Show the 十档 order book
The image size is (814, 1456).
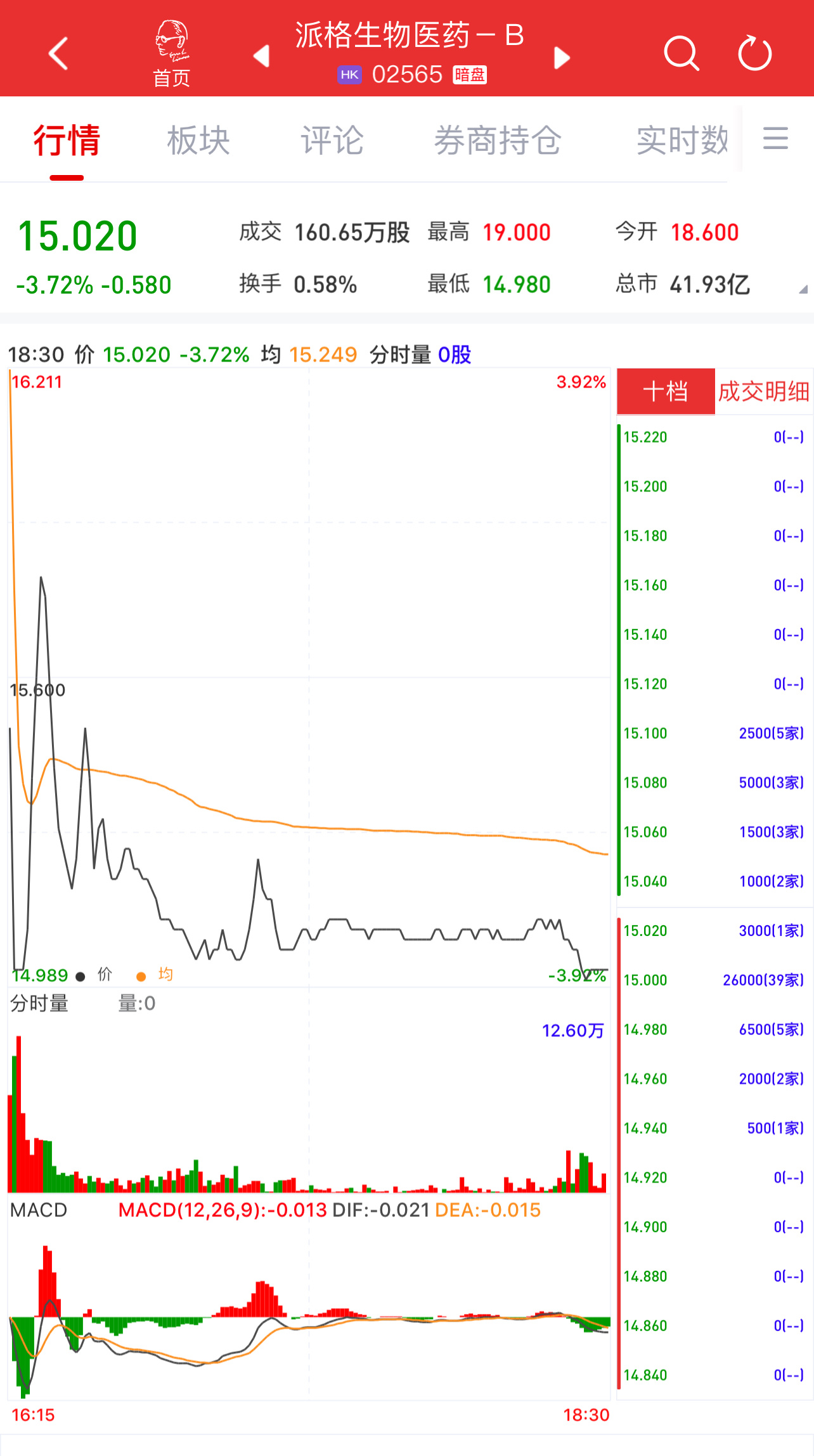[x=666, y=391]
